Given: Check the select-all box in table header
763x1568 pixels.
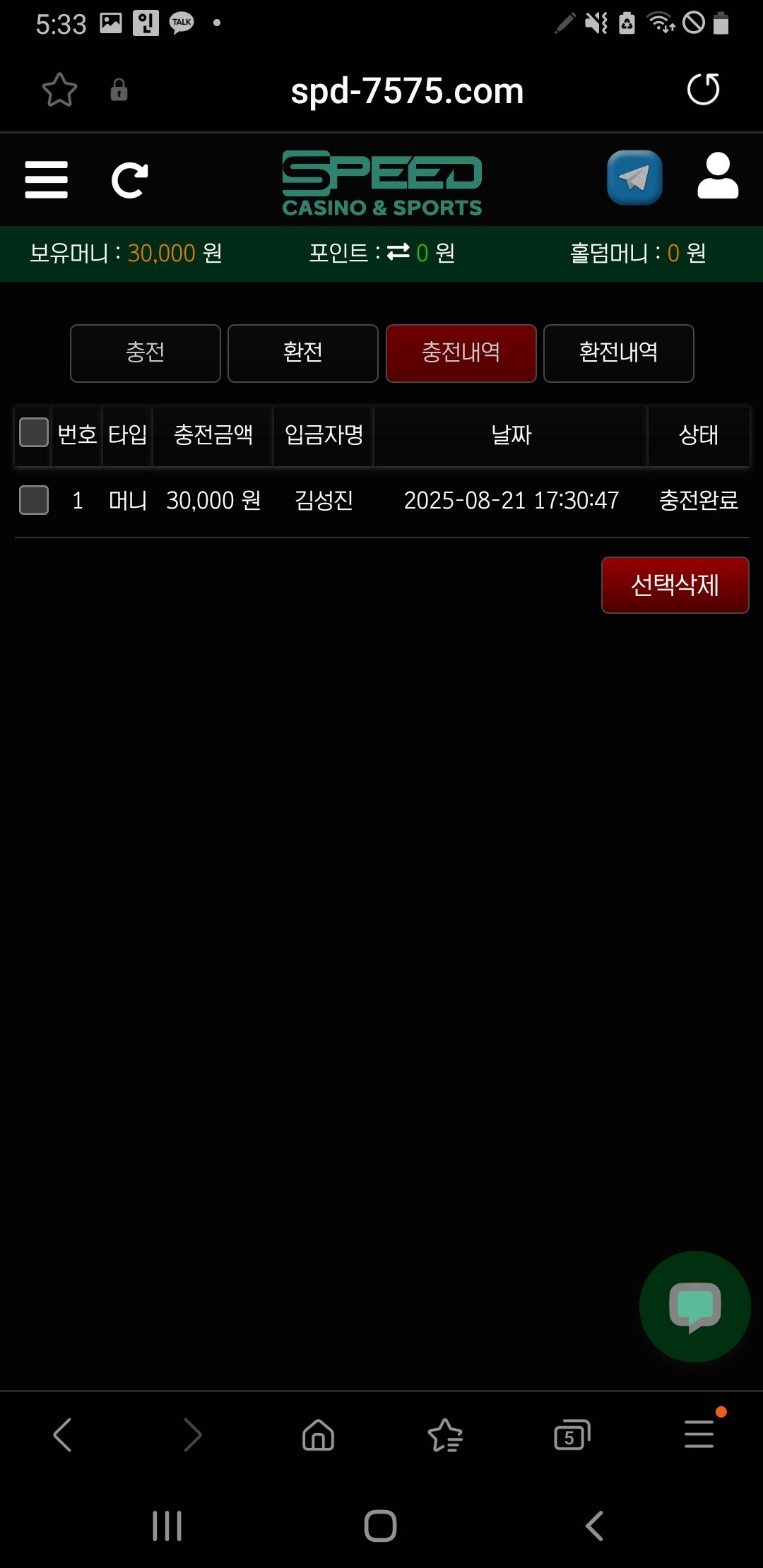Looking at the screenshot, I should [34, 432].
